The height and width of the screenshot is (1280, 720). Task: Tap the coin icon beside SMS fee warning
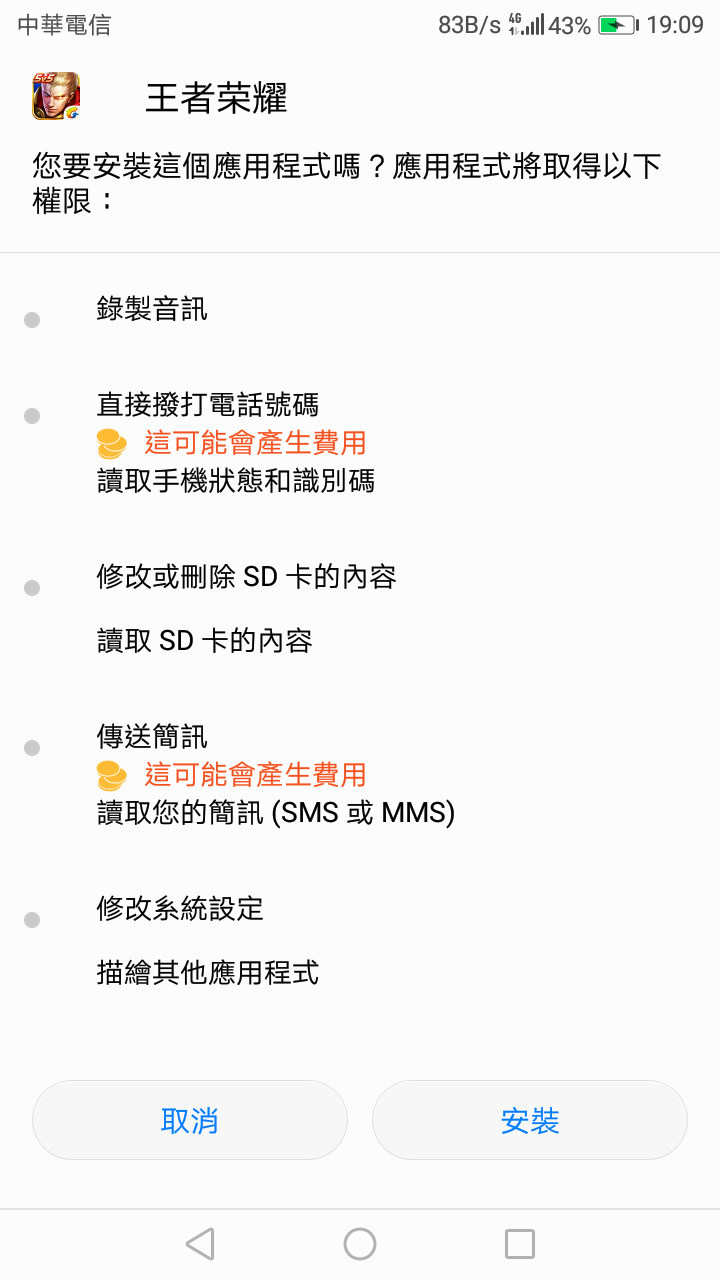pyautogui.click(x=110, y=775)
